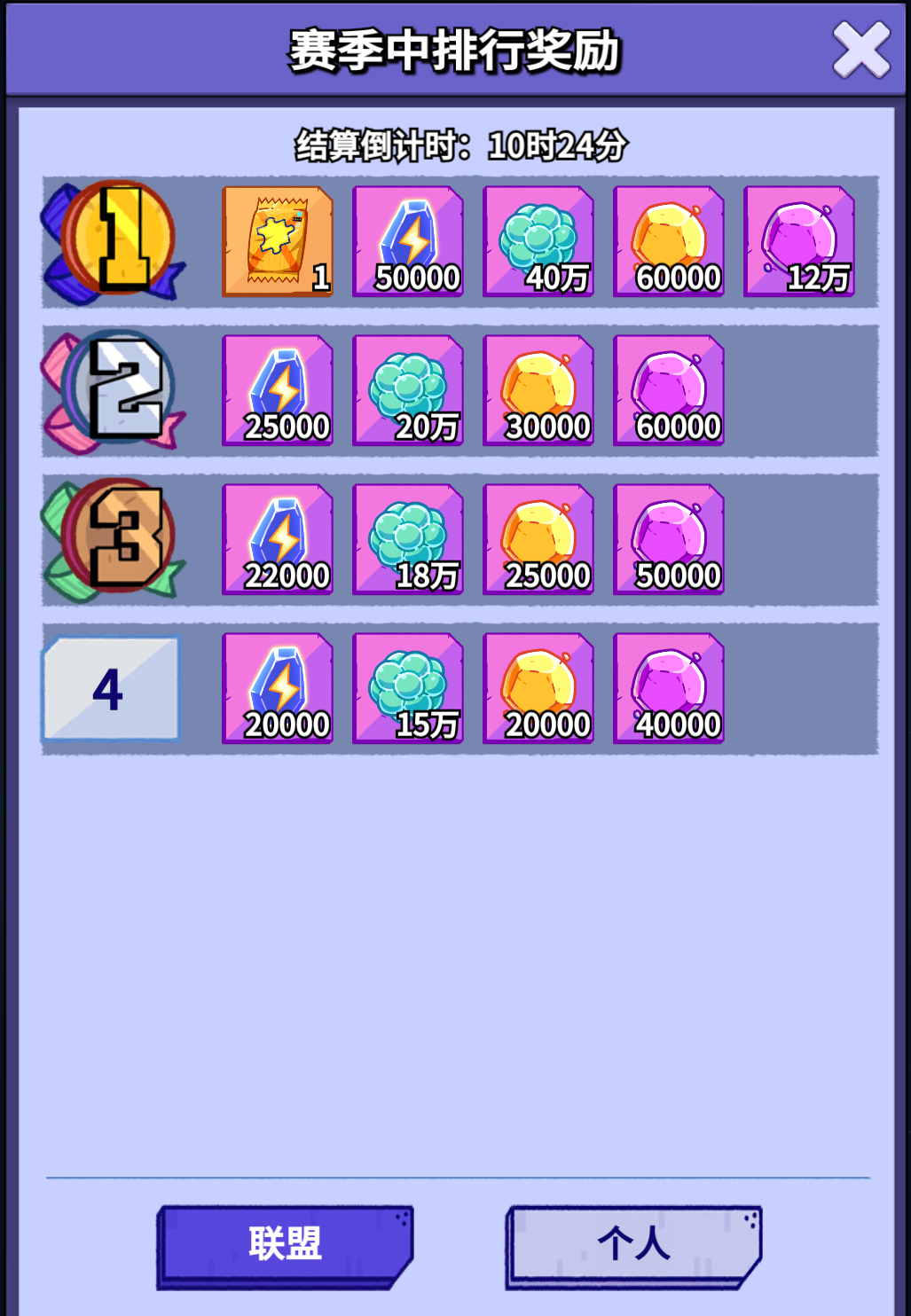
Task: Inspect the rank 1 orange ticket reward
Action: click(278, 241)
